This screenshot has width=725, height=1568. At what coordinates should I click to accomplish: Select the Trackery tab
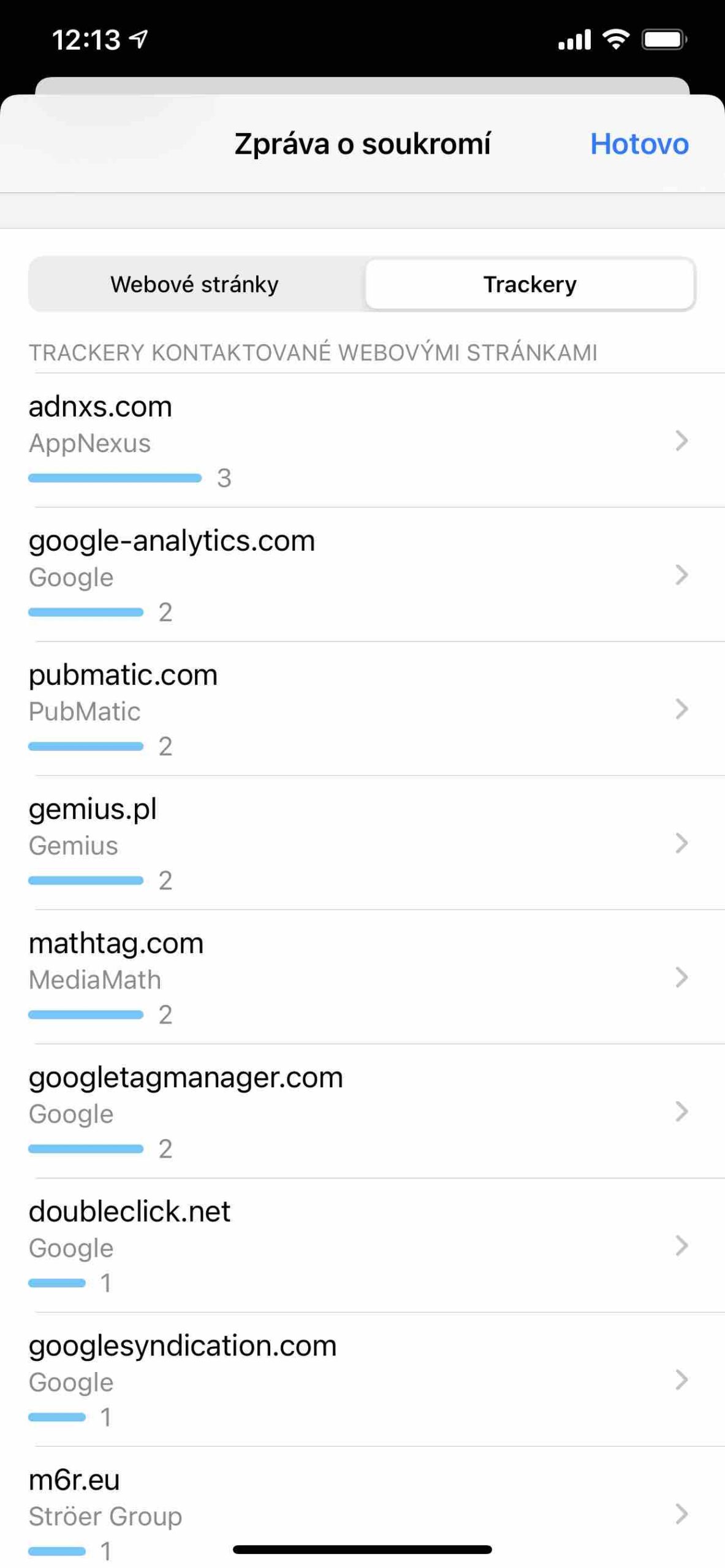click(530, 284)
